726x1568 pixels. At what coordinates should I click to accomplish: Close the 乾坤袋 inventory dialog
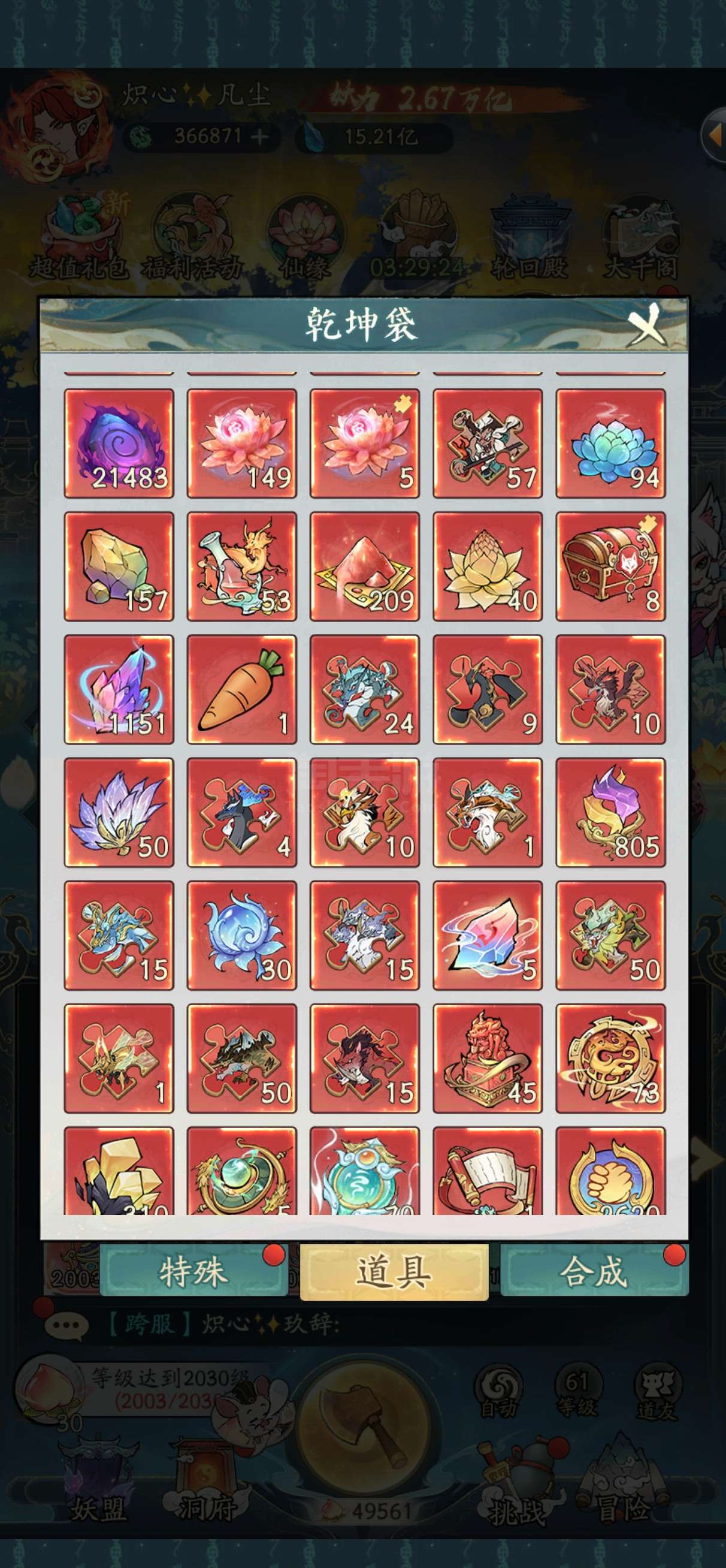point(648,325)
